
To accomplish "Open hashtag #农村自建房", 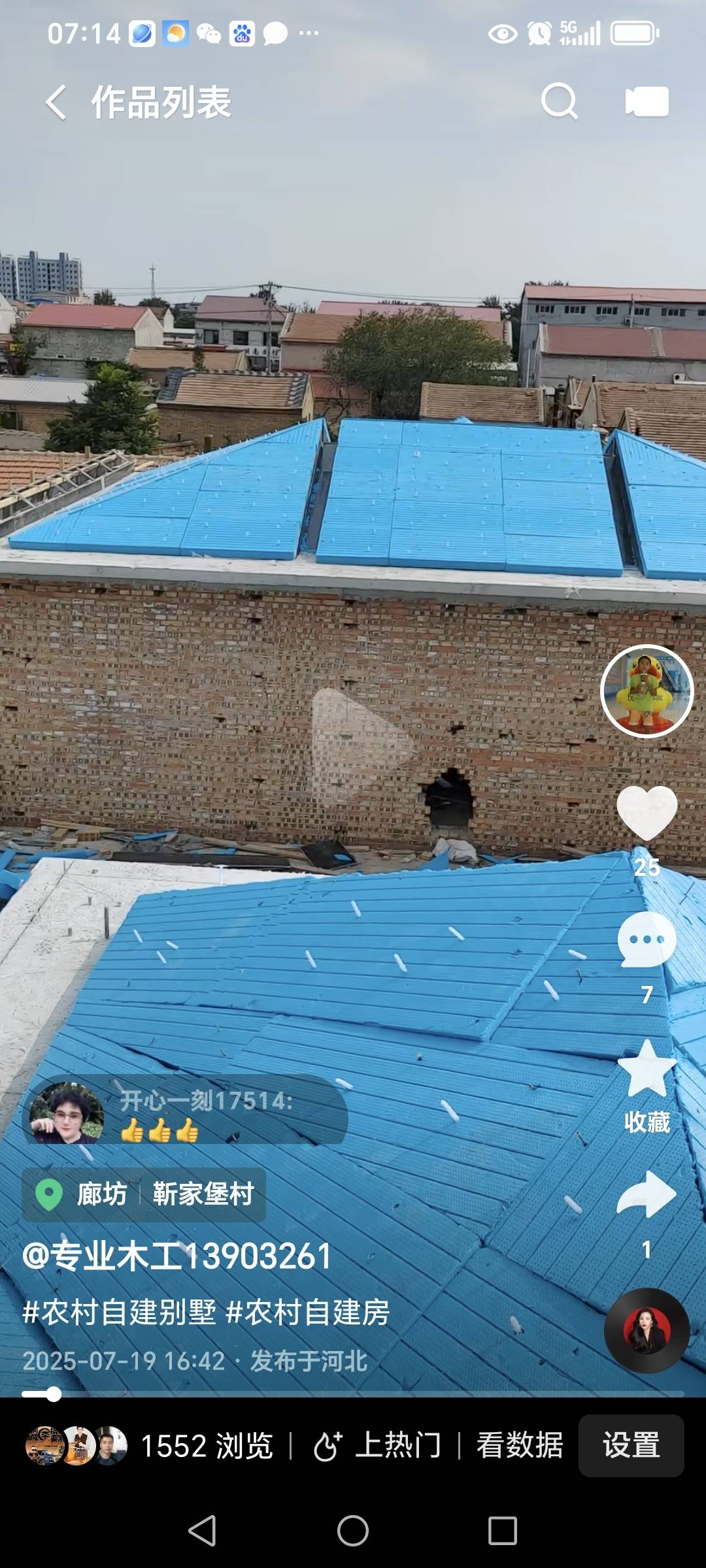I will (x=308, y=1312).
